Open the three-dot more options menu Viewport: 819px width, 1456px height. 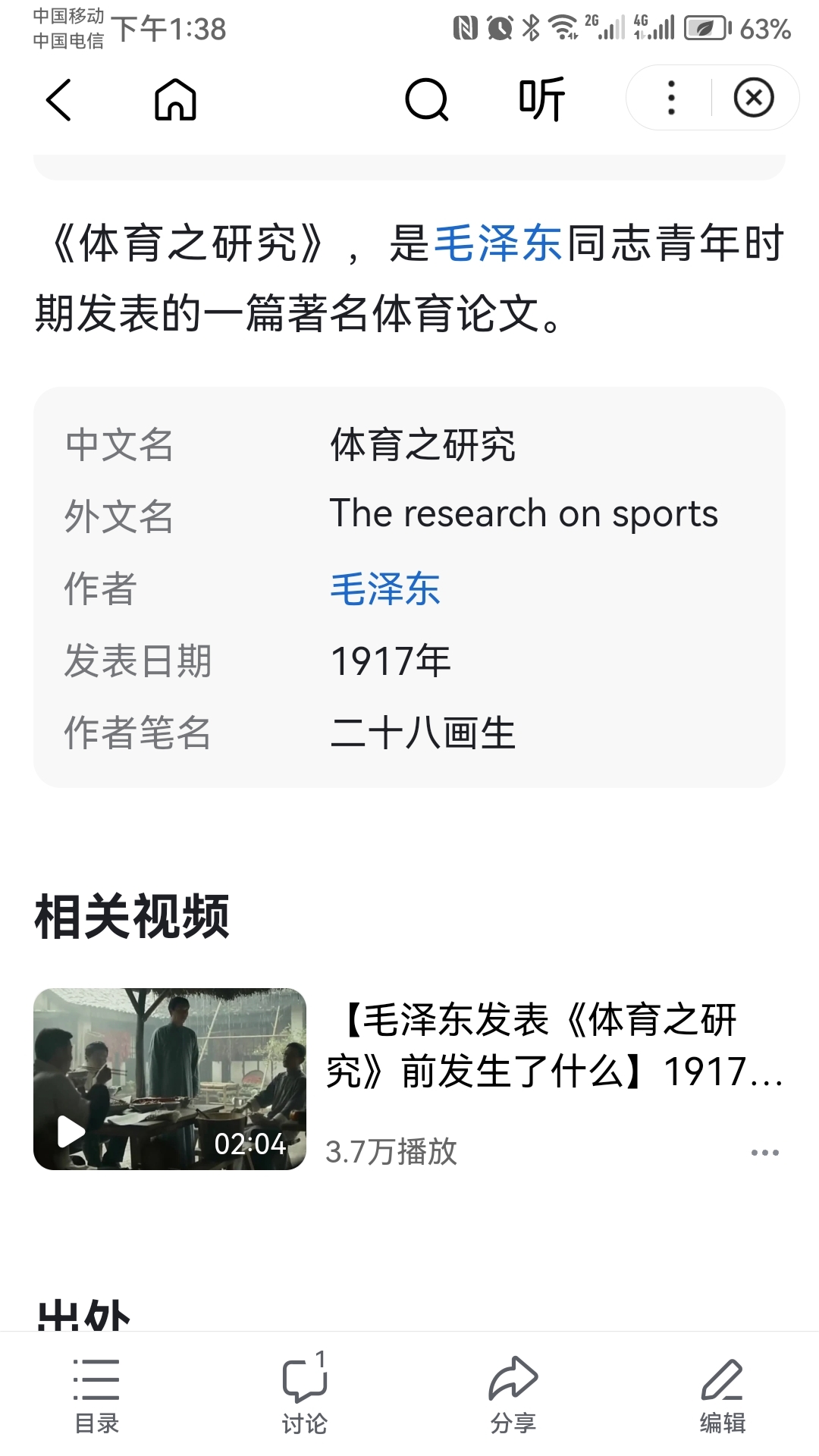point(671,98)
